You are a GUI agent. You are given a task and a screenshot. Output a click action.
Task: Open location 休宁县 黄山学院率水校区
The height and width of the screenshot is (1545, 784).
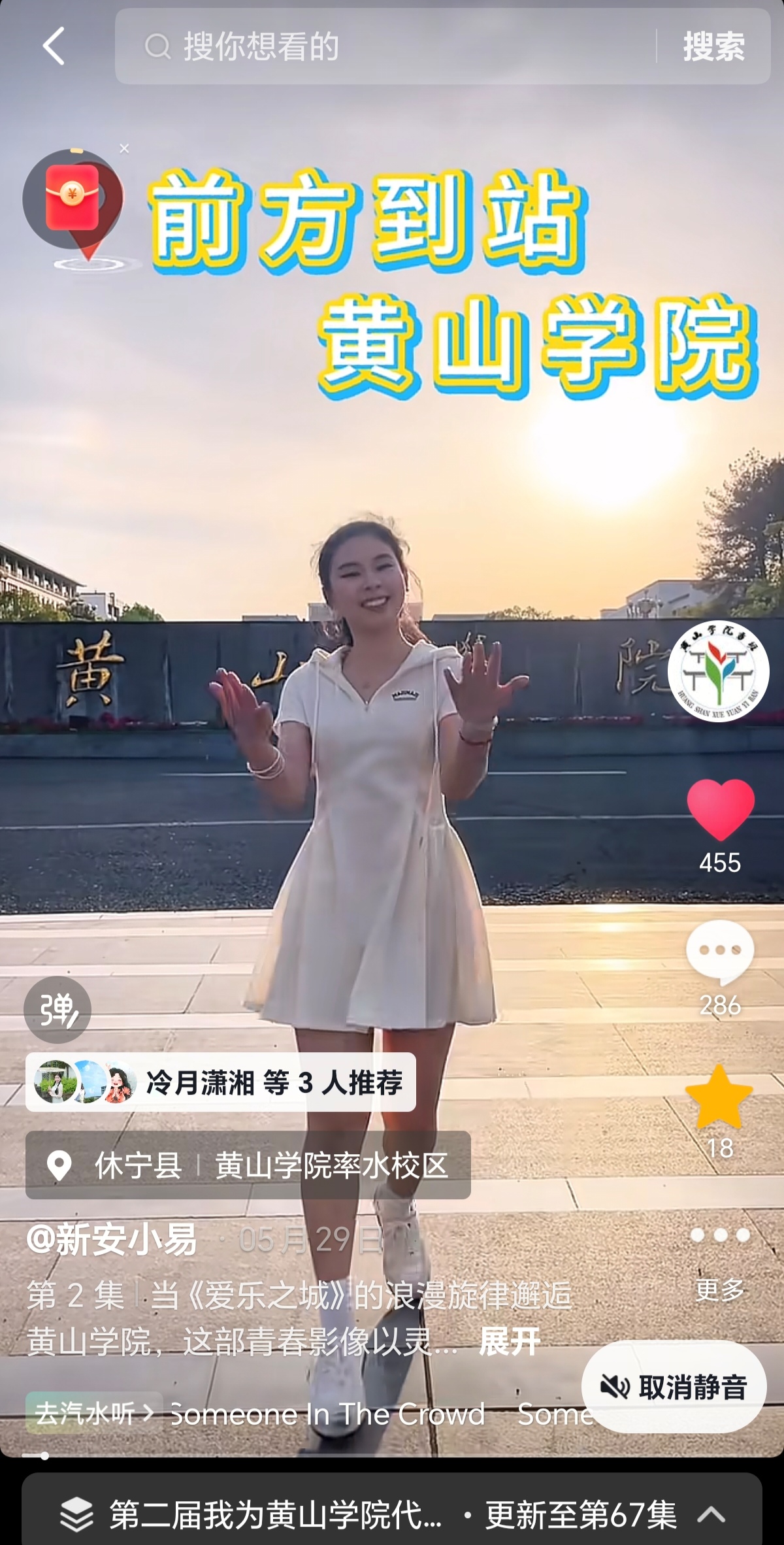coord(248,1165)
